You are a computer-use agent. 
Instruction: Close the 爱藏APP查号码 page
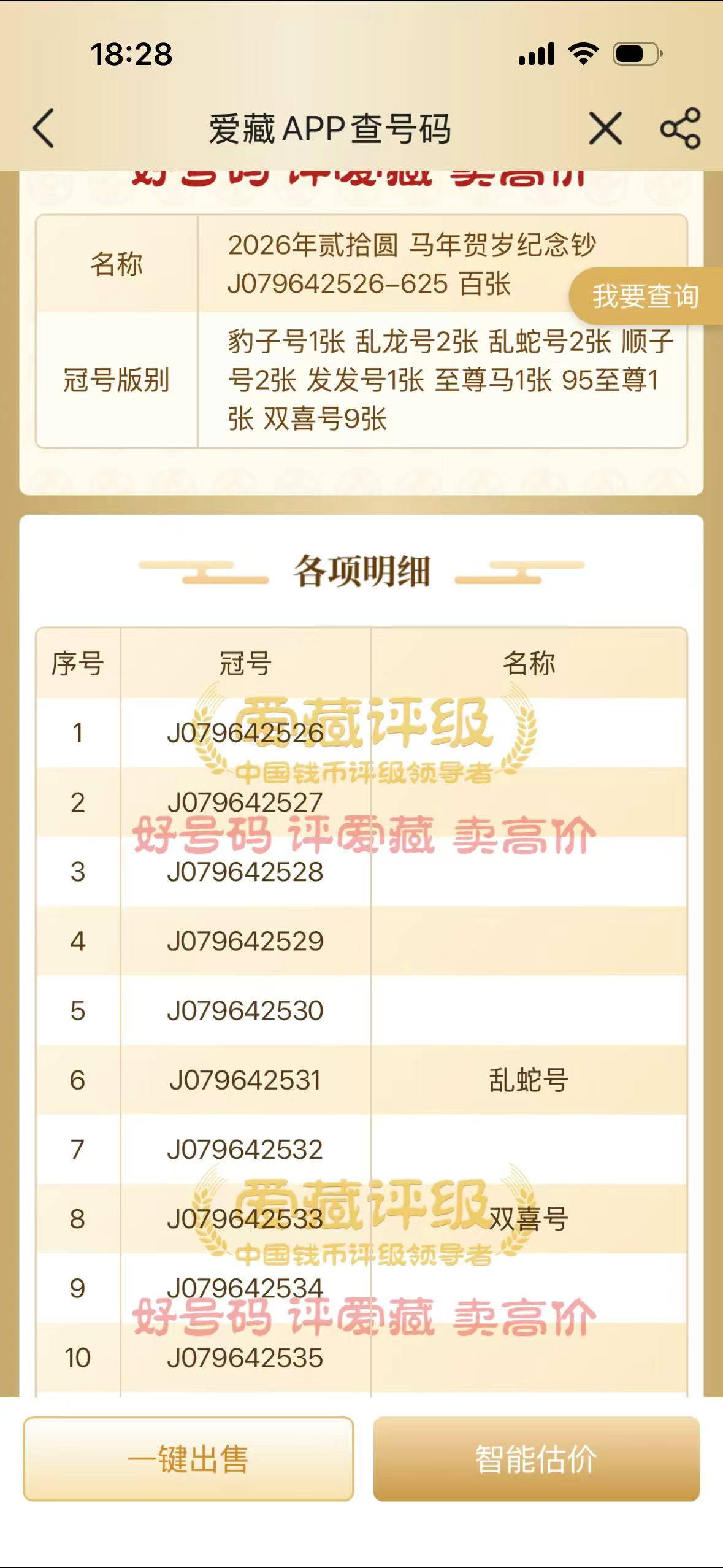pyautogui.click(x=605, y=128)
